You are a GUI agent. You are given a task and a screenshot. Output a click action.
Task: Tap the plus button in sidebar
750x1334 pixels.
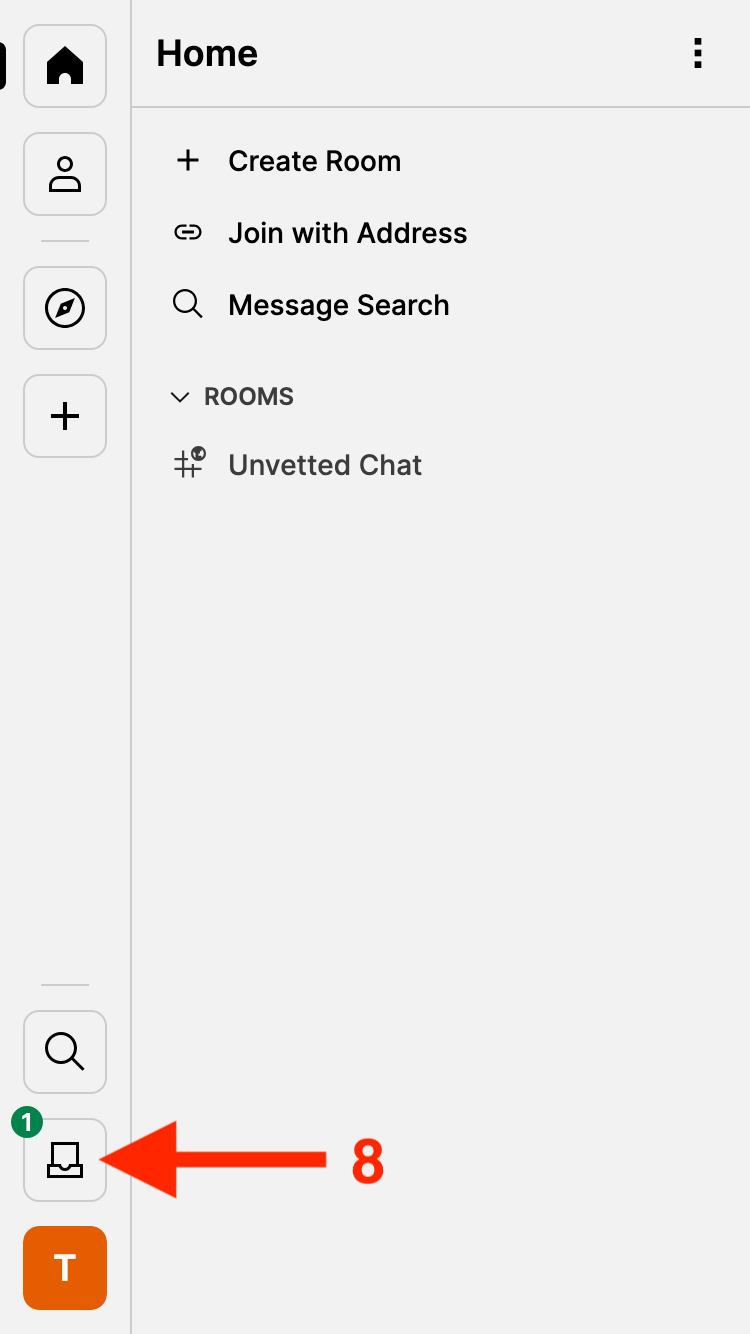click(65, 416)
